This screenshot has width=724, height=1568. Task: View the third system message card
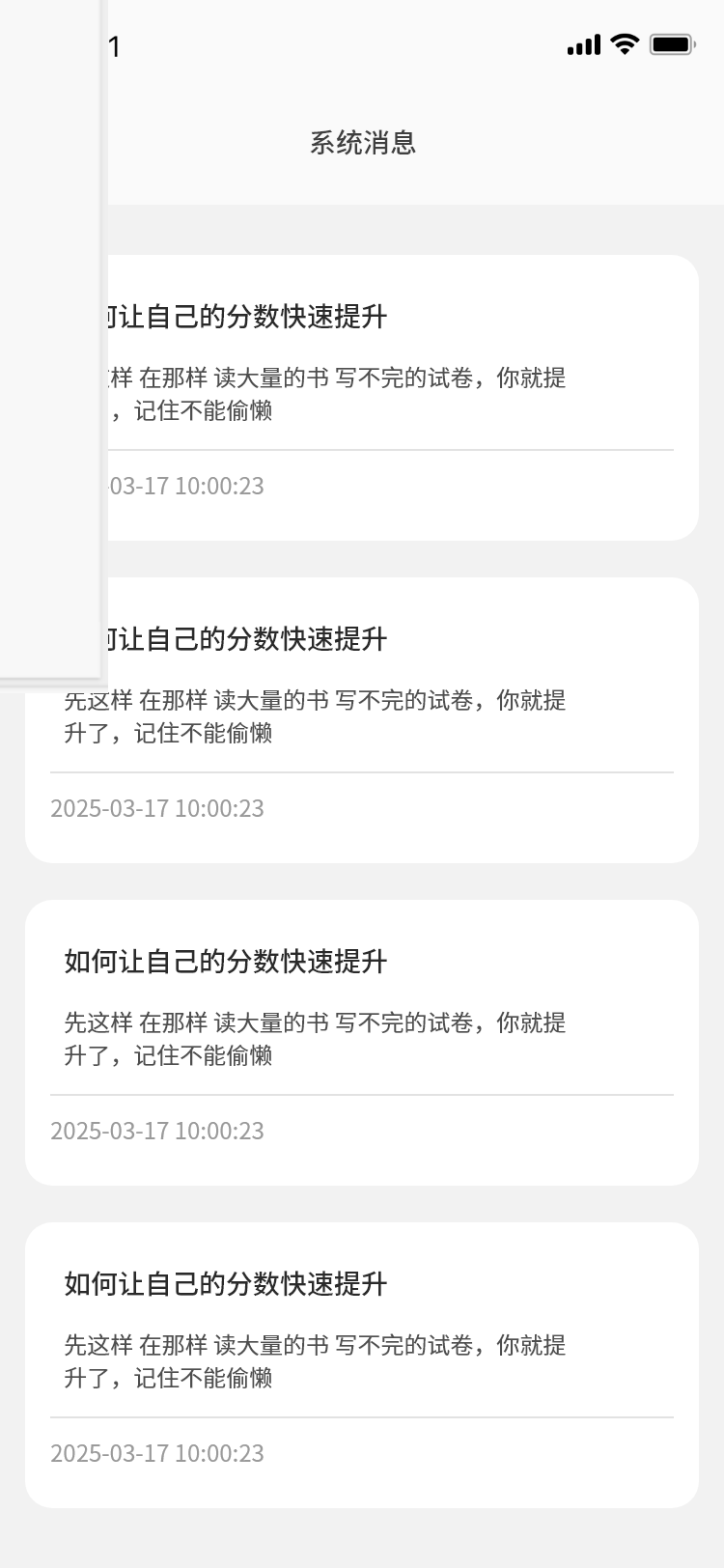pyautogui.click(x=362, y=1042)
